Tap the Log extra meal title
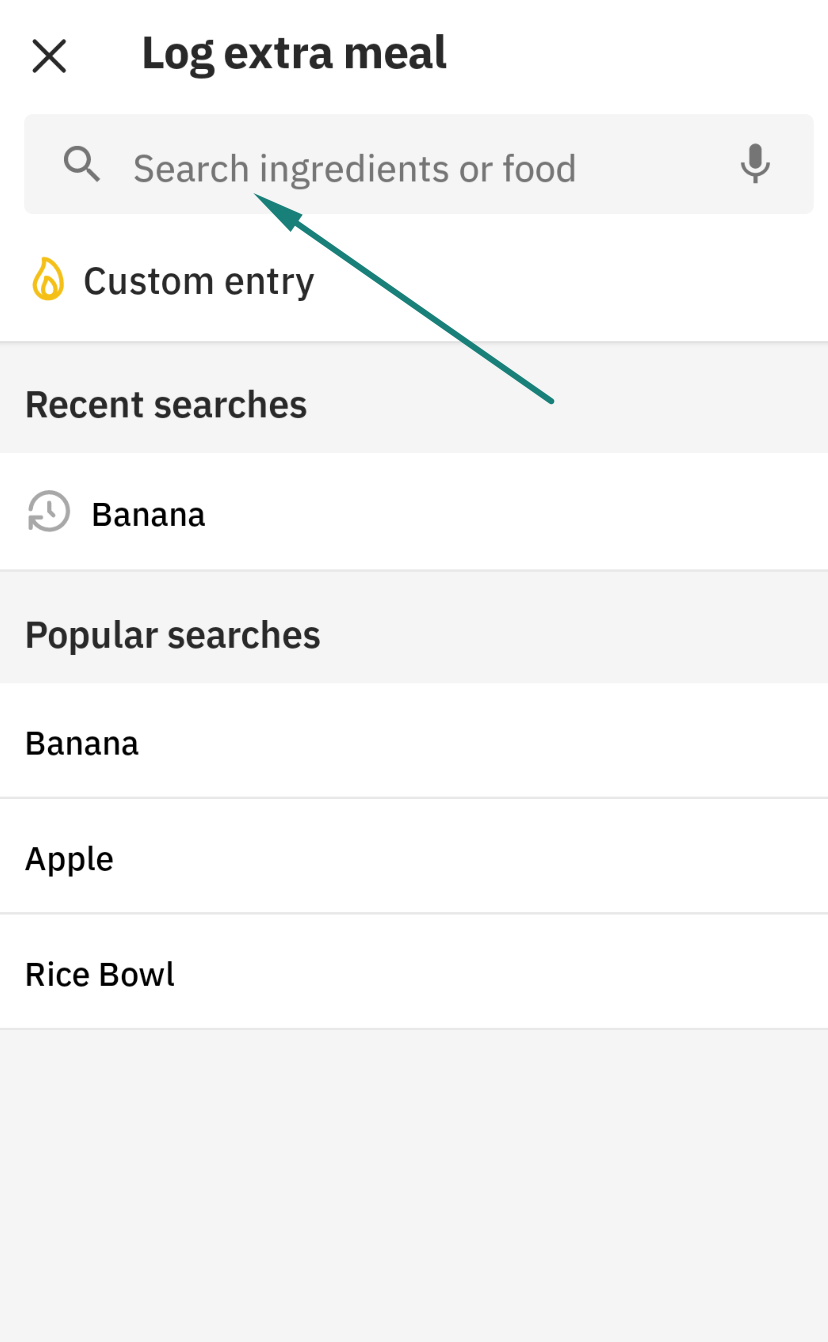Viewport: 828px width, 1342px height. pos(294,53)
